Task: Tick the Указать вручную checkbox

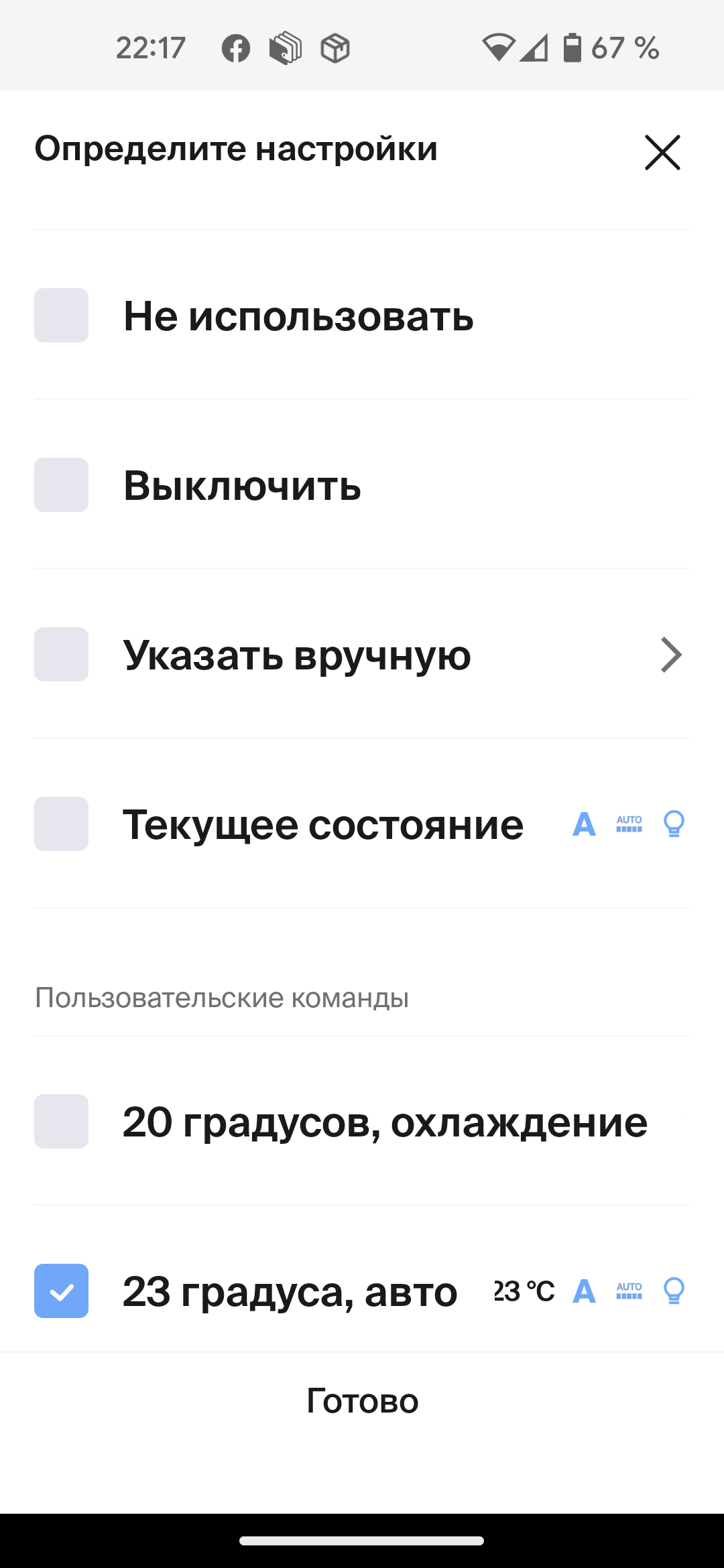Action: coord(62,655)
